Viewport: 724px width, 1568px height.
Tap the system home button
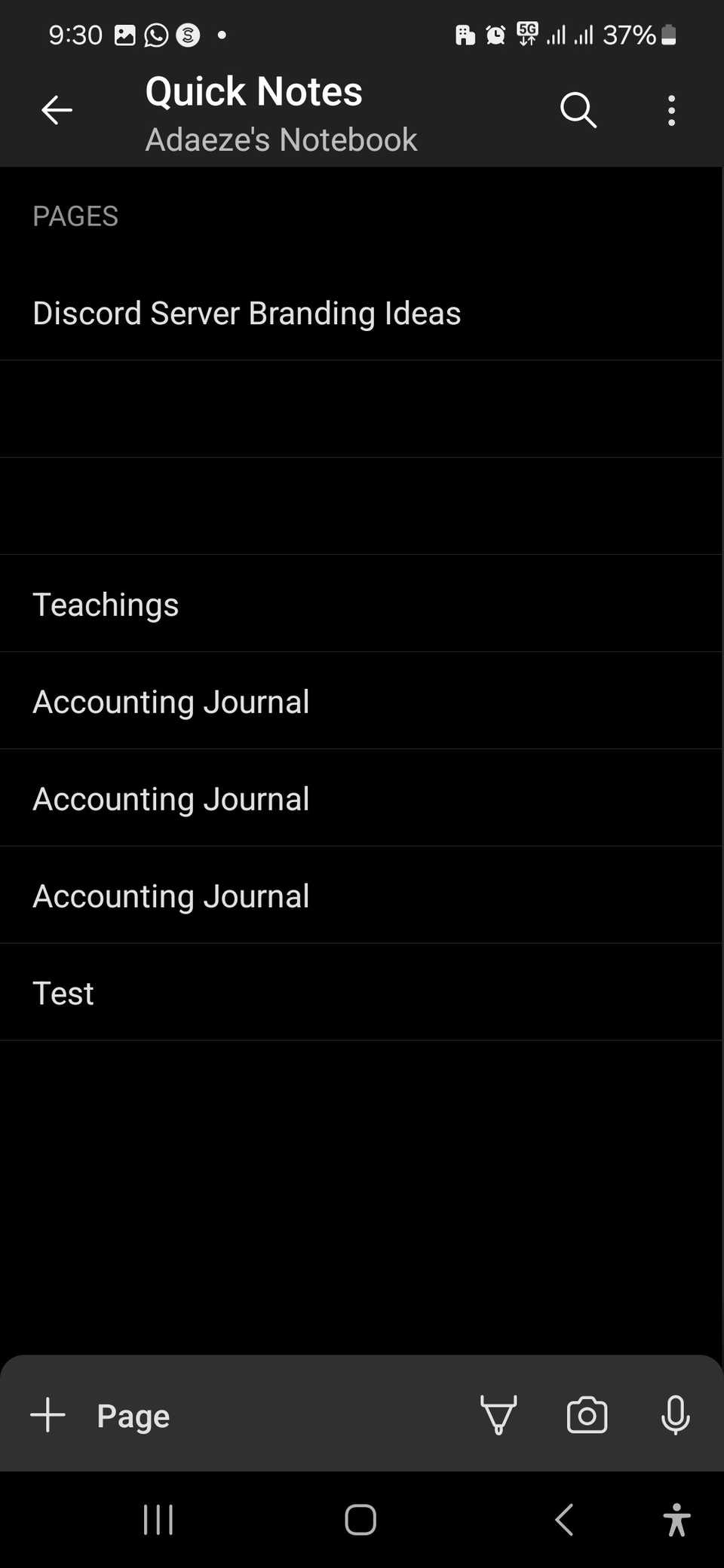click(360, 1519)
